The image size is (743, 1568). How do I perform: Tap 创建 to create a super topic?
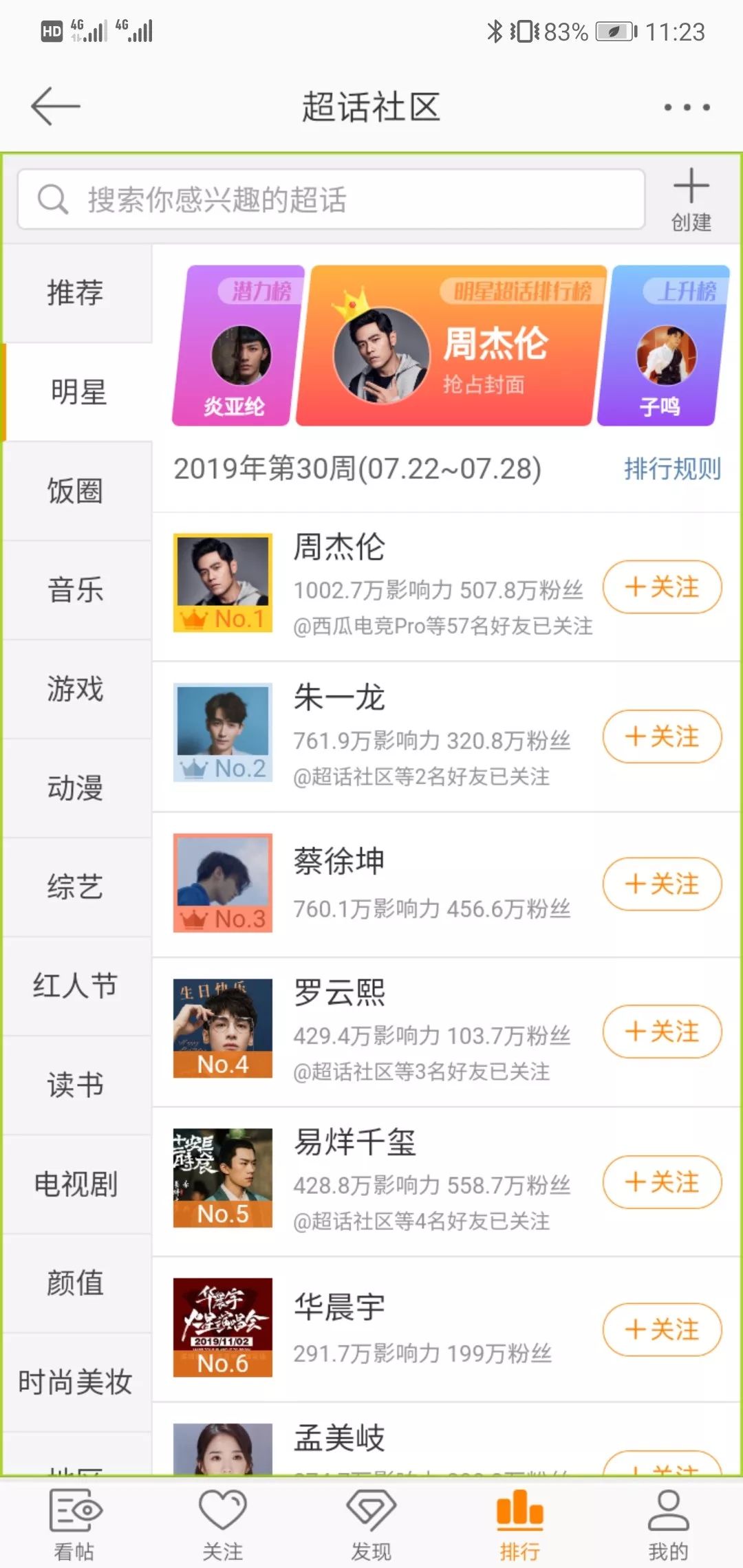click(691, 200)
